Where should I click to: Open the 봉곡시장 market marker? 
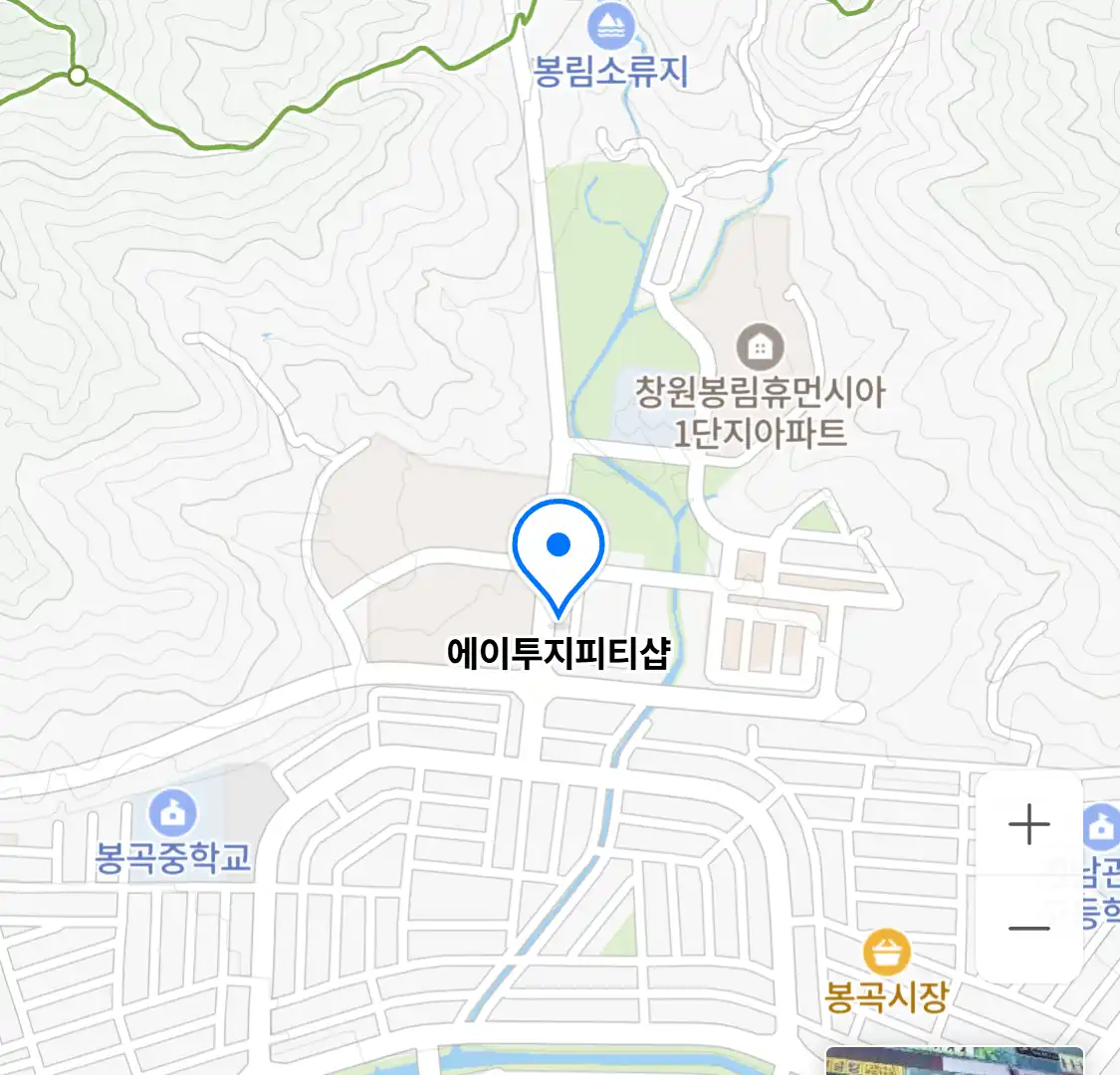(x=885, y=954)
